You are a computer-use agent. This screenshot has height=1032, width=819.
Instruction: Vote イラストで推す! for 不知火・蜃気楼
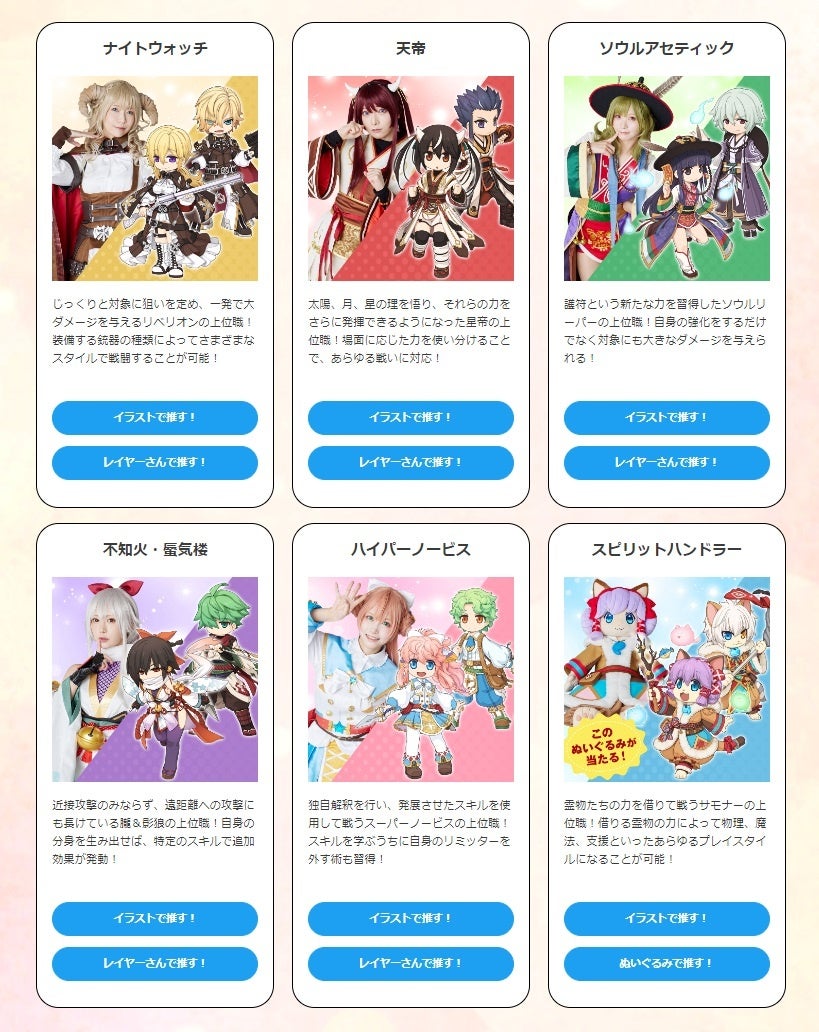pyautogui.click(x=155, y=918)
